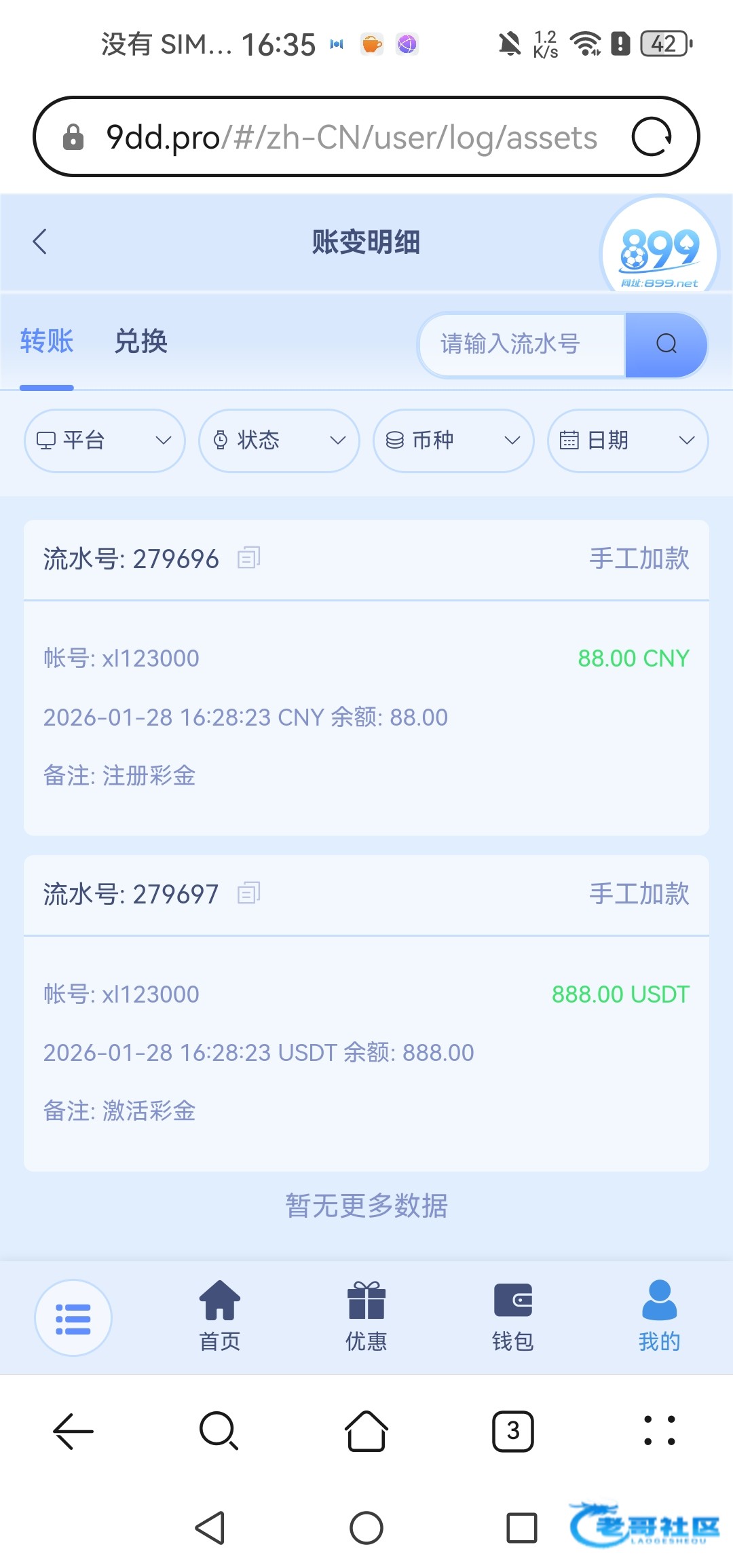
Task: Copy serial number 279696
Action: click(248, 558)
